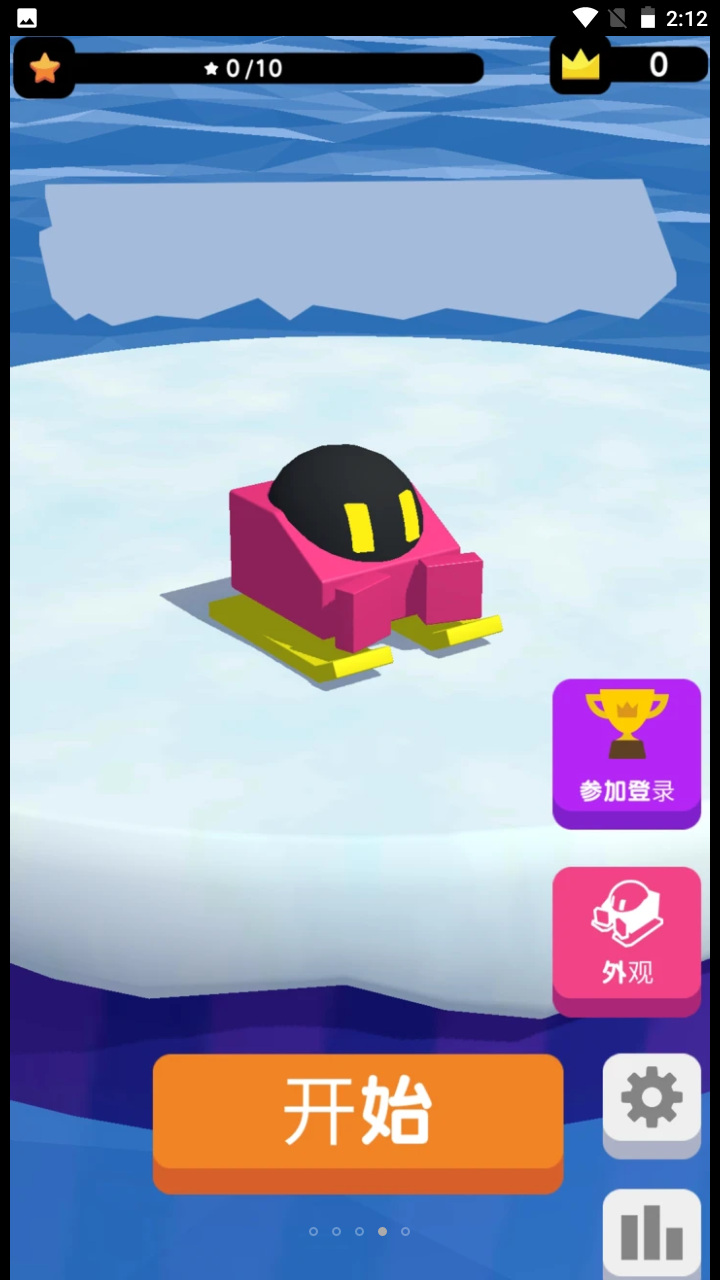Start the game with the orange 开始 button

pos(358,1122)
